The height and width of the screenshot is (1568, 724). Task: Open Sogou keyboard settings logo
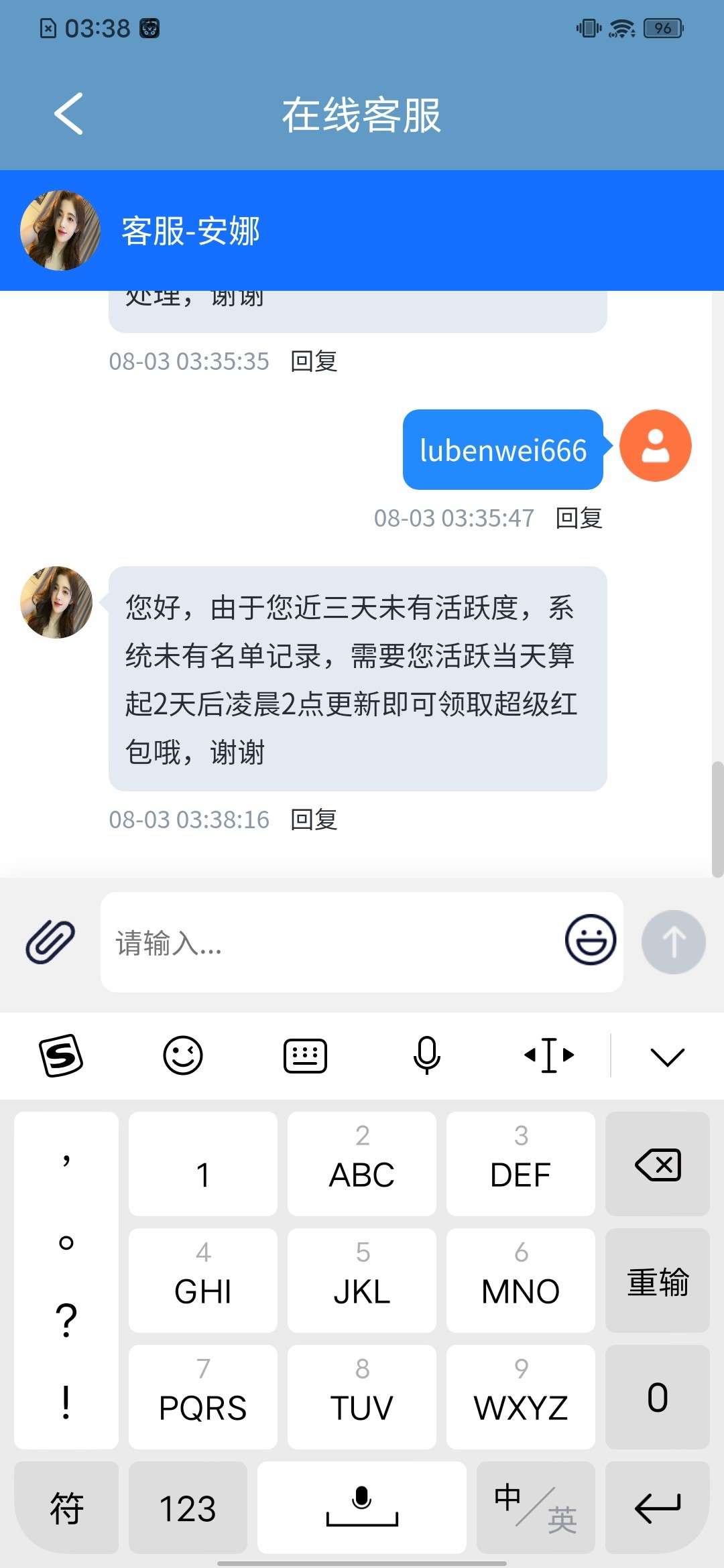point(61,1055)
